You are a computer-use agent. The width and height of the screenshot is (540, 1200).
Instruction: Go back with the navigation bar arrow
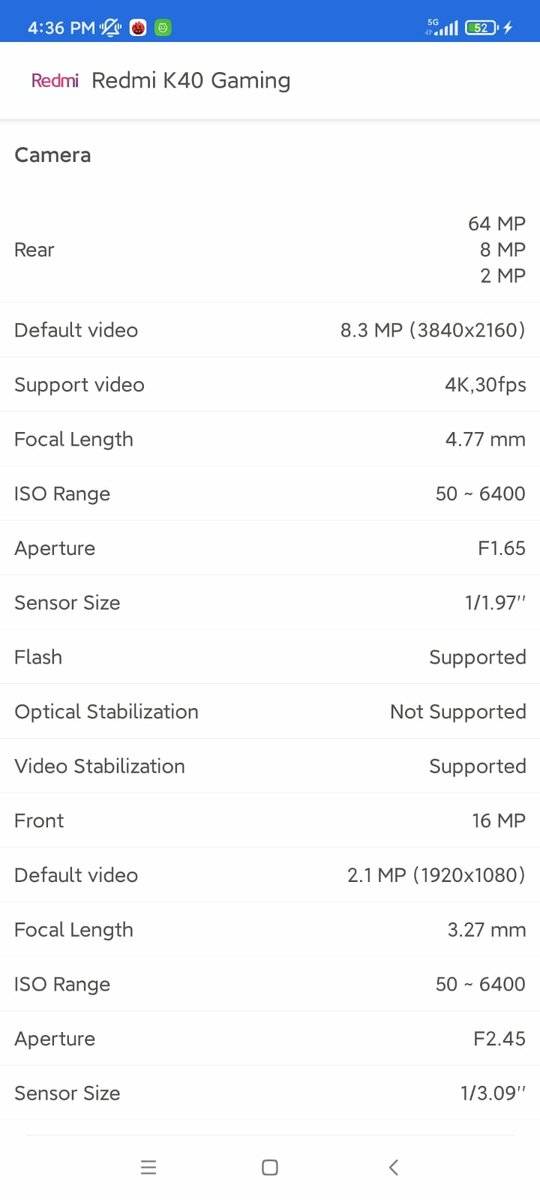click(x=393, y=1167)
